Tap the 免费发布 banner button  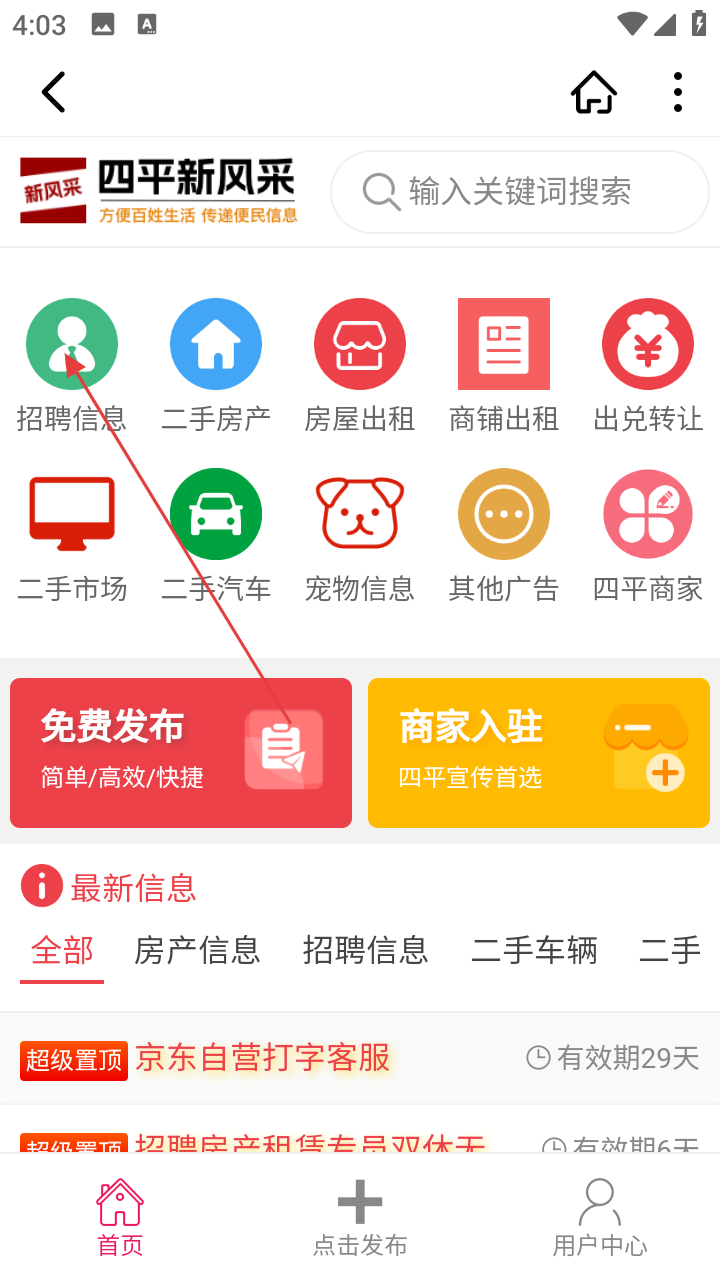coord(181,753)
